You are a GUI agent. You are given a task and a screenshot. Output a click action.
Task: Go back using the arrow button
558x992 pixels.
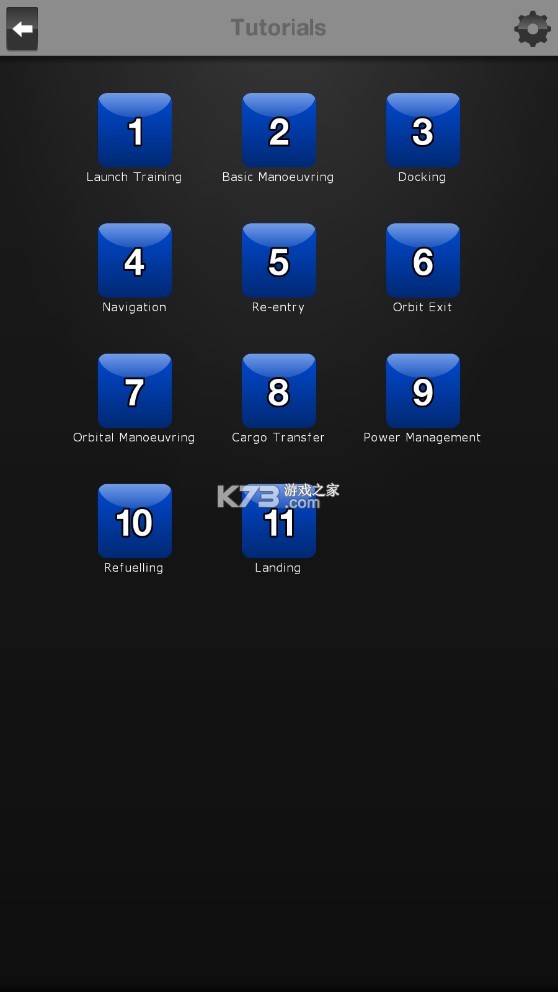coord(22,28)
